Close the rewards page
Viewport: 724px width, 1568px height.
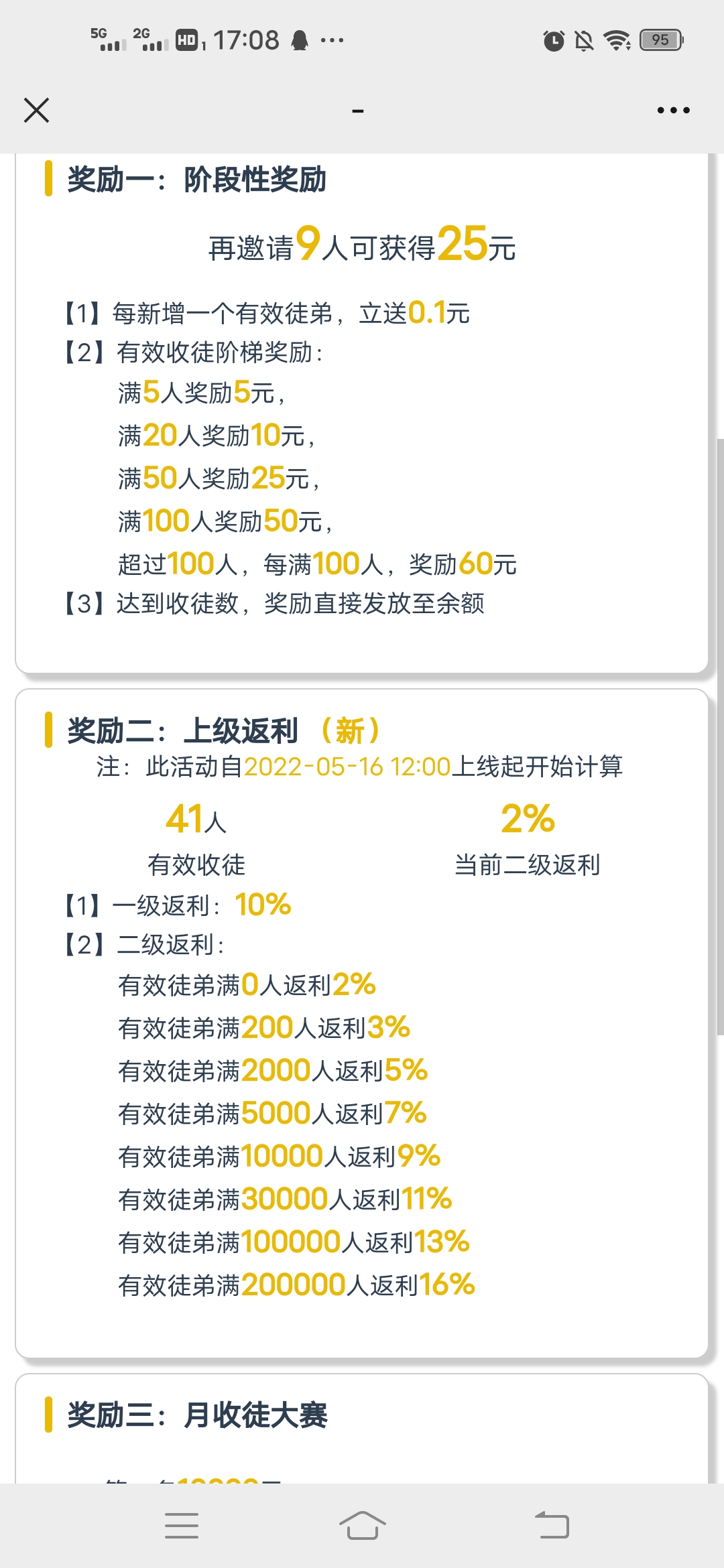[36, 111]
